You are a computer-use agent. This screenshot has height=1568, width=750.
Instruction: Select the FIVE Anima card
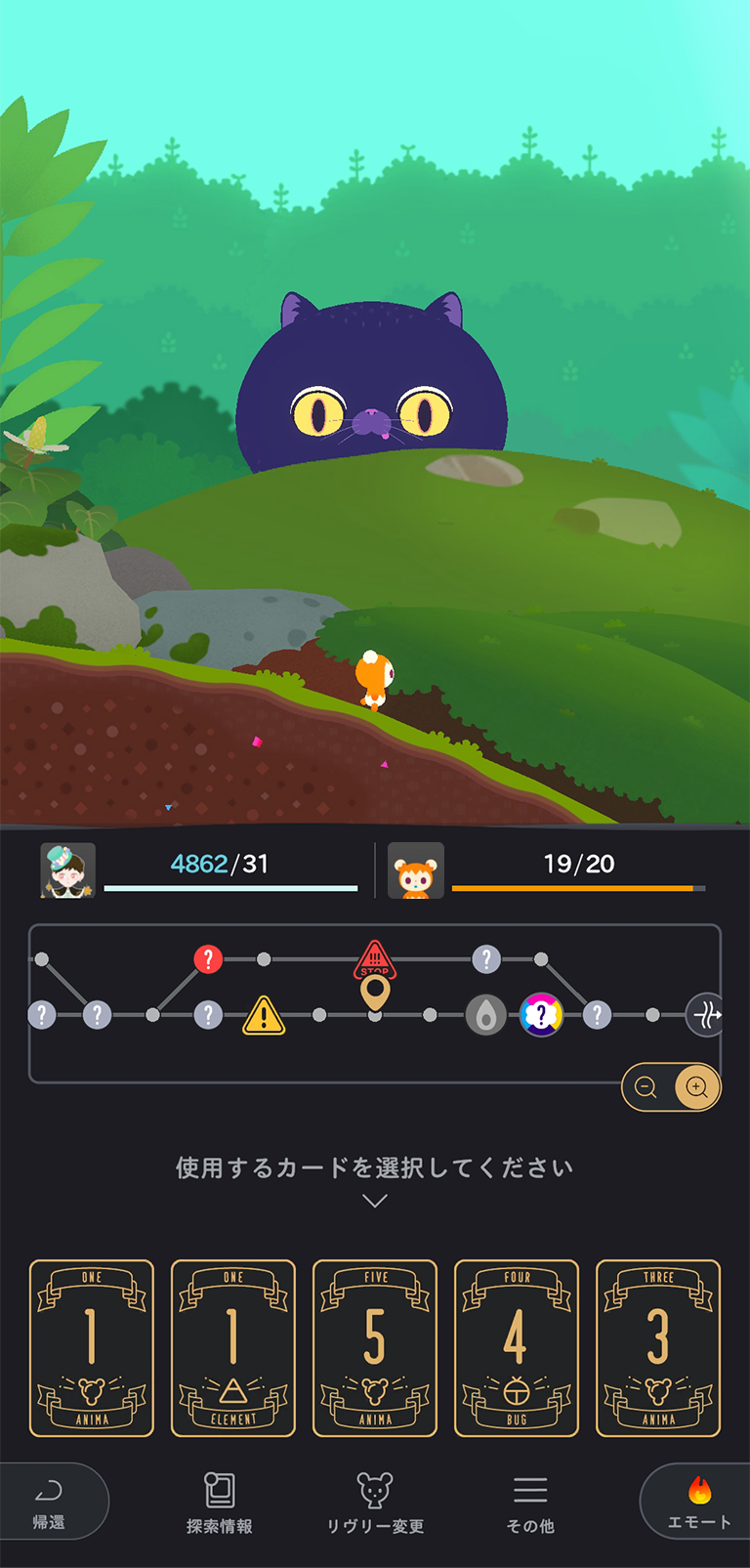(375, 1347)
